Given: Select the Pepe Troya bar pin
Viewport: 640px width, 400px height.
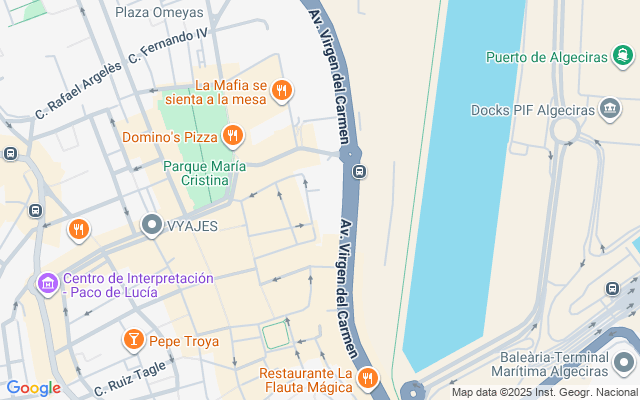Looking at the screenshot, I should 133,341.
